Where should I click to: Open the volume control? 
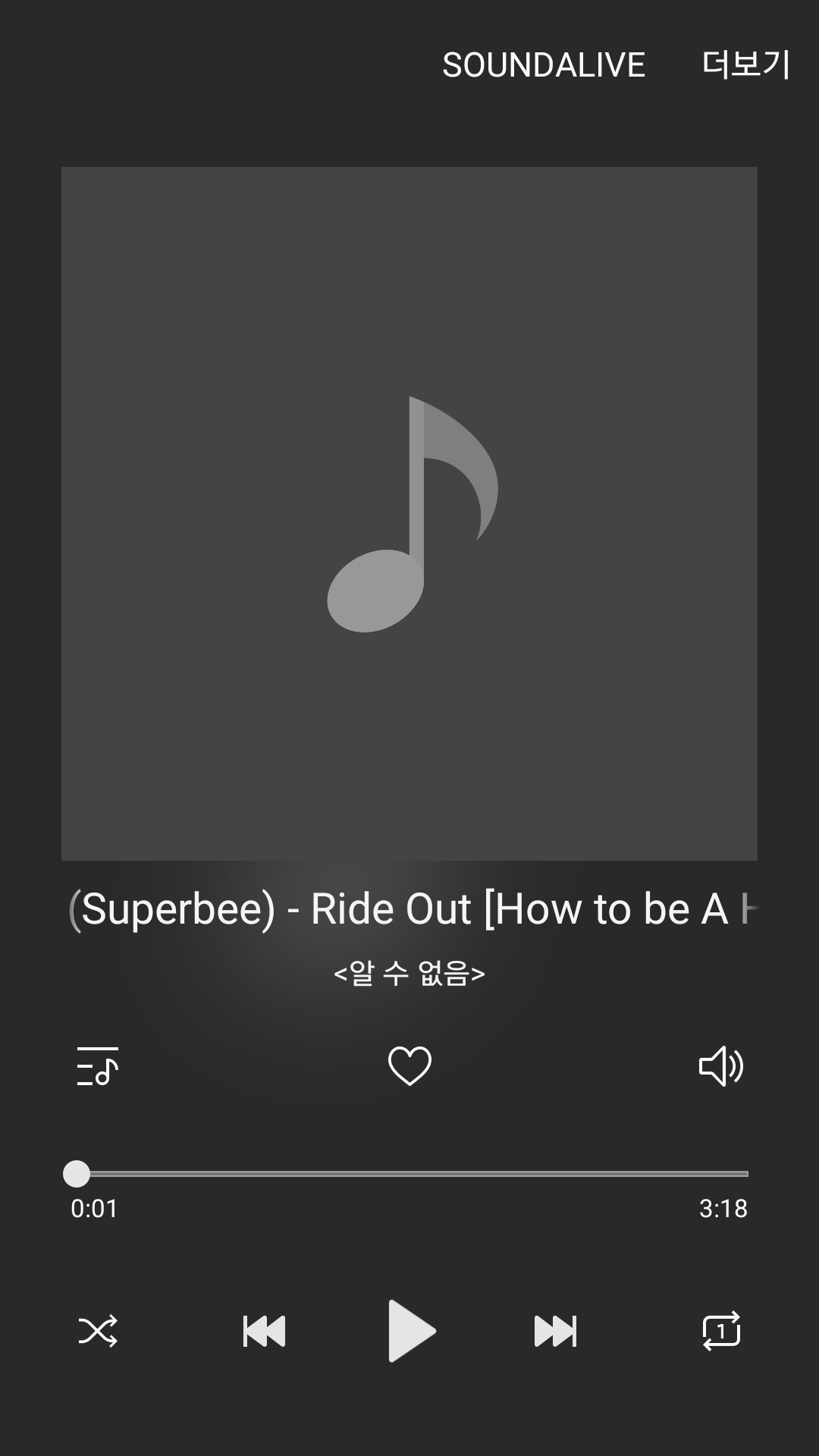point(720,1066)
